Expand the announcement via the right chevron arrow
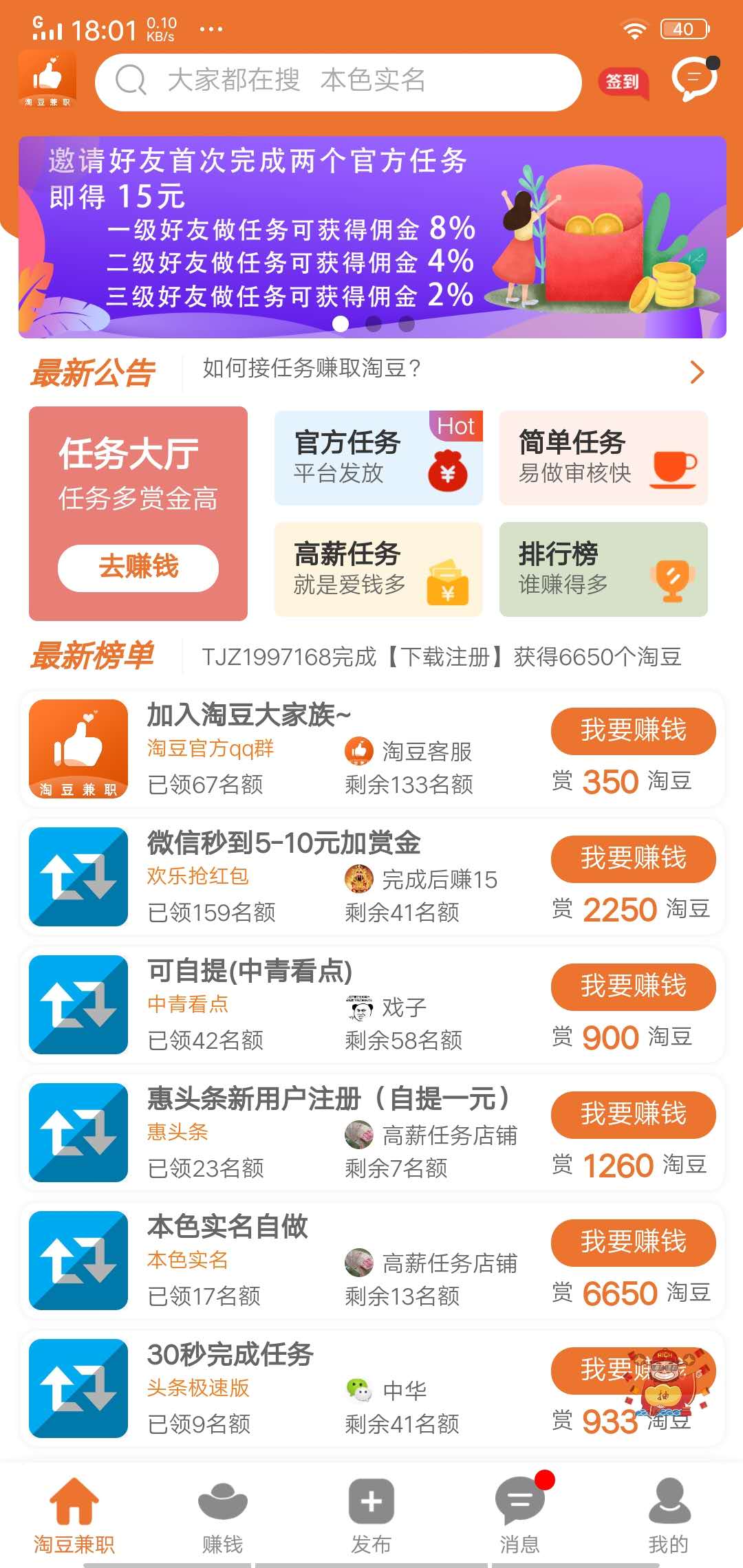This screenshot has width=743, height=1568. (696, 372)
